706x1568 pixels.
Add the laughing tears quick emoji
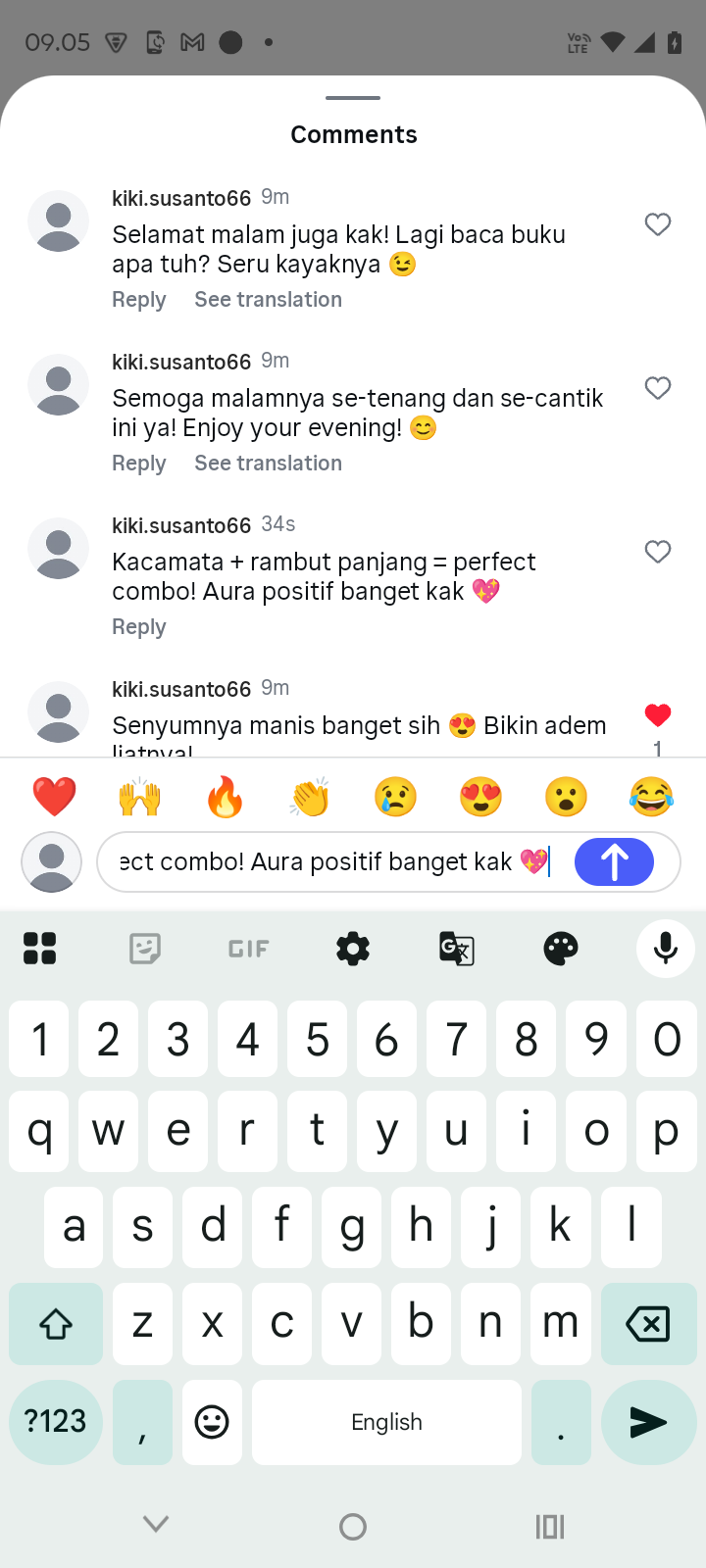pos(651,797)
